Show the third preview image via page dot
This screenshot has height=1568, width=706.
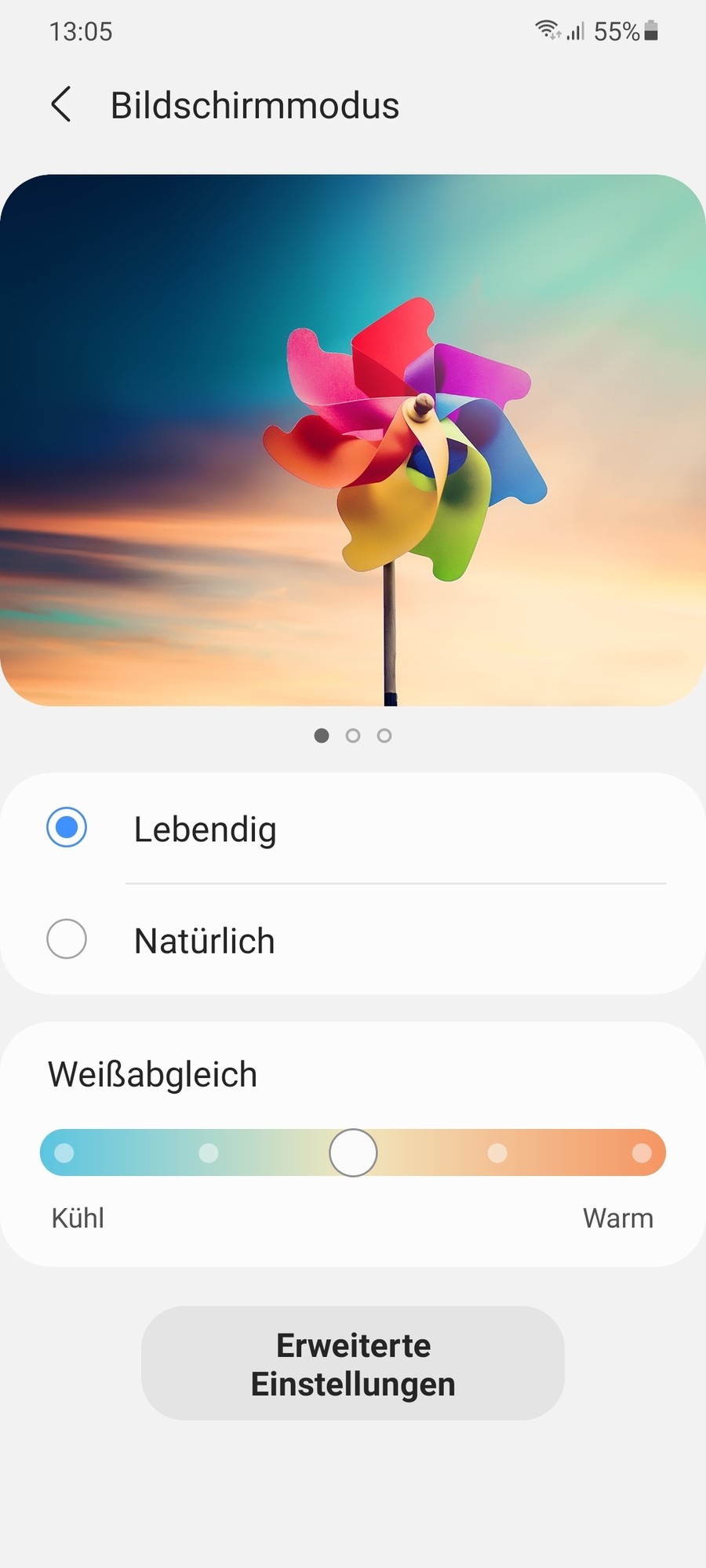384,735
